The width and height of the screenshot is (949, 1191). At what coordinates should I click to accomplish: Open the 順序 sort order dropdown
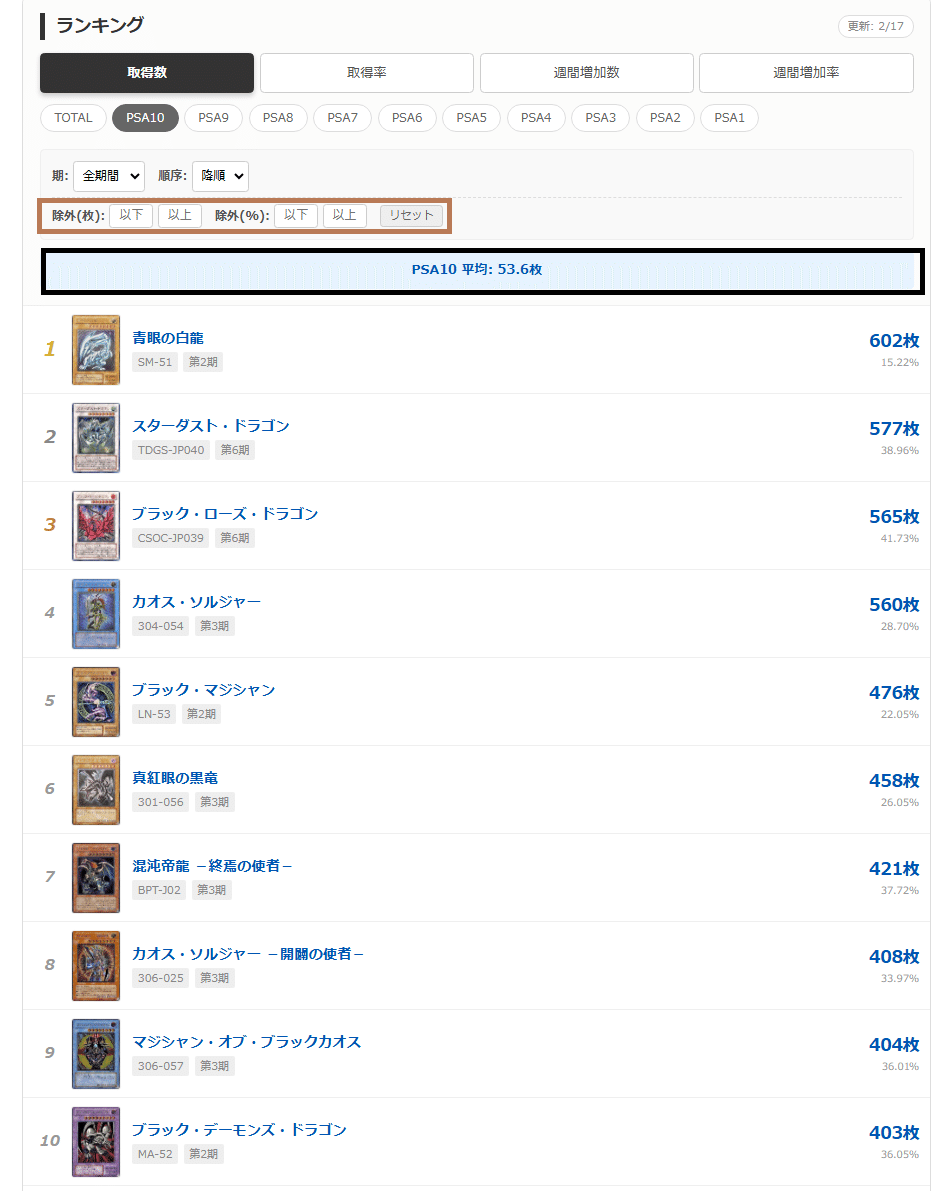(x=220, y=176)
